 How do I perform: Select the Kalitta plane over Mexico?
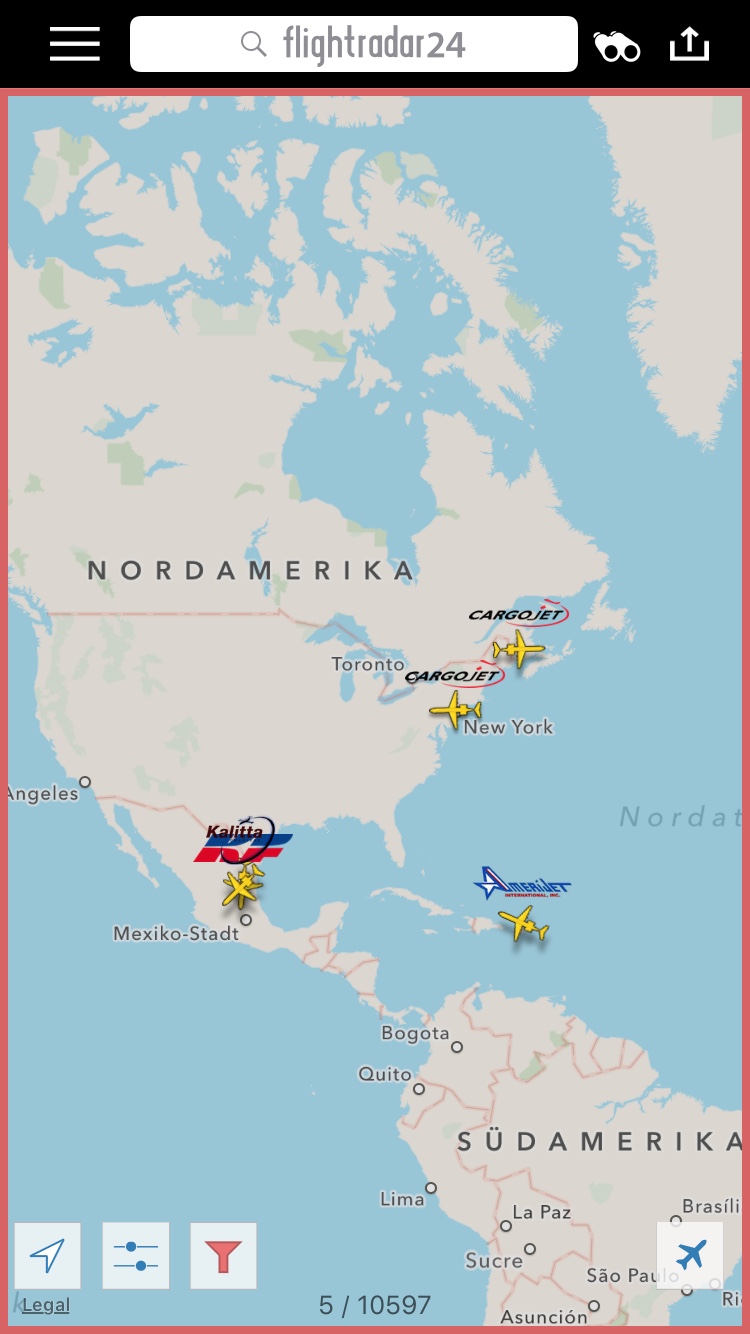coord(242,886)
